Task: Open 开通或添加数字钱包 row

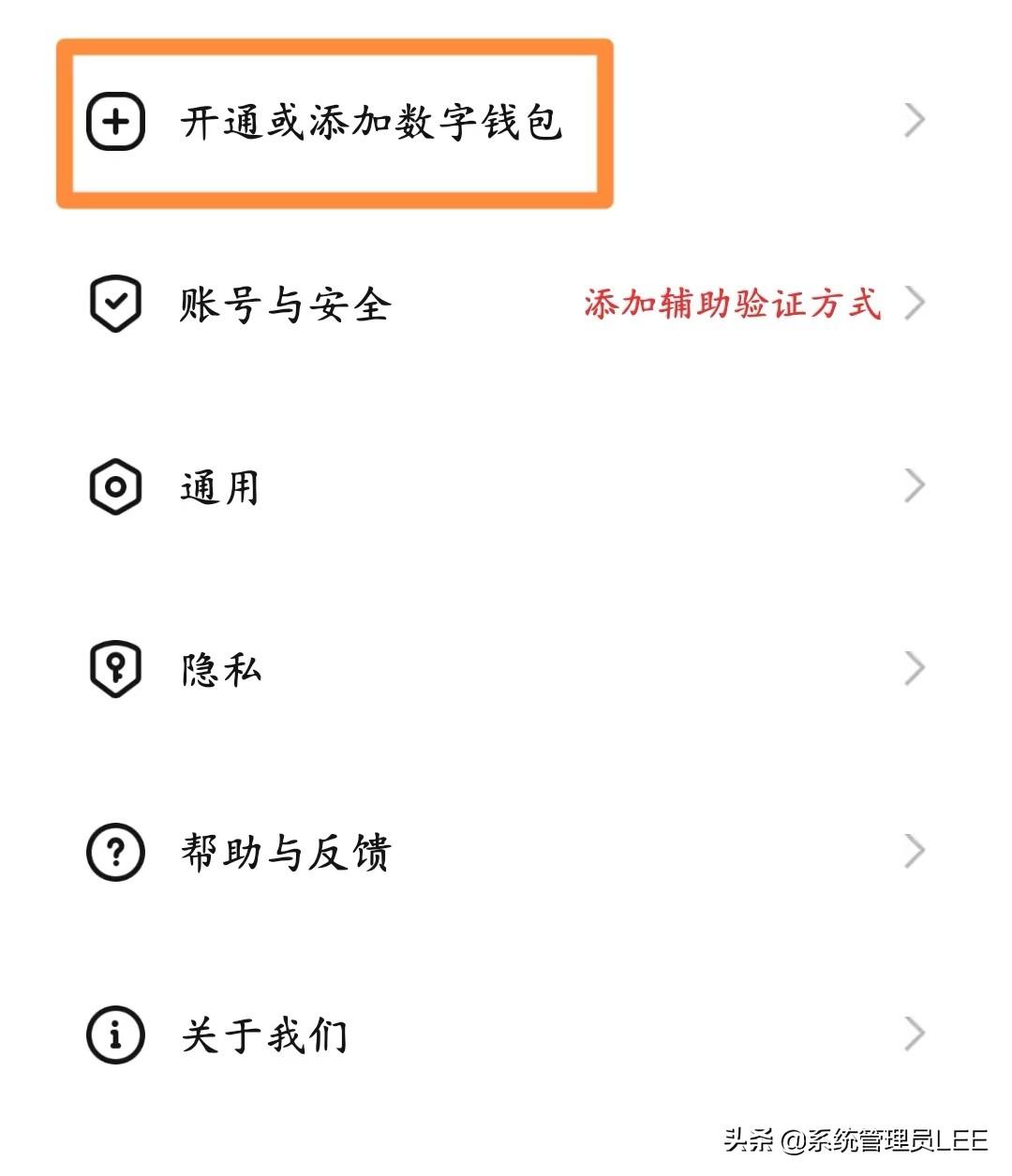Action: (x=506, y=122)
